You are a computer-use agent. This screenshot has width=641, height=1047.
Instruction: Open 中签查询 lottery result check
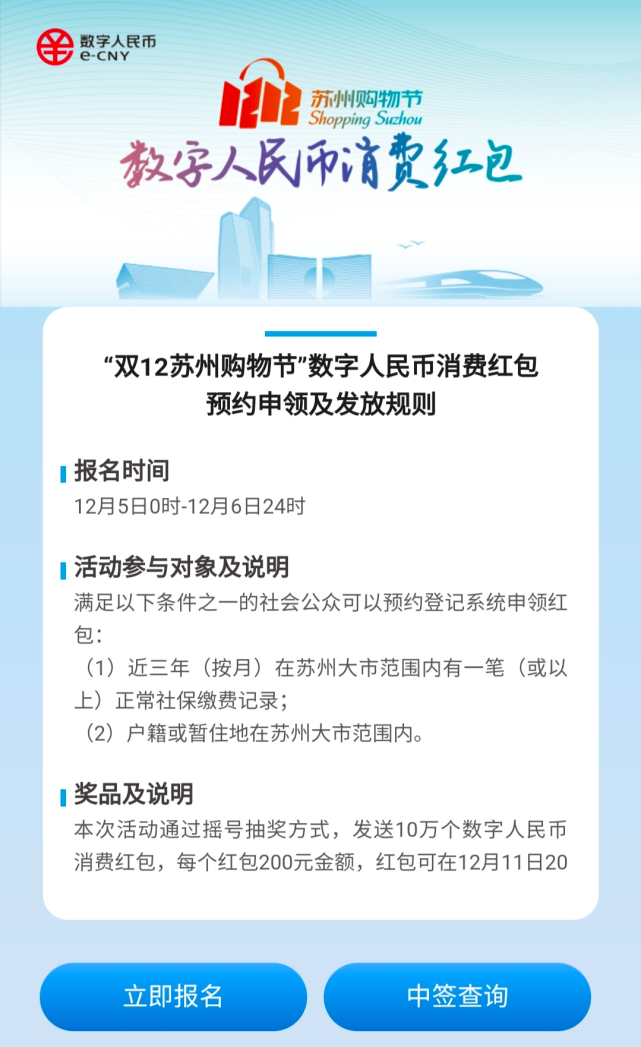(x=457, y=996)
